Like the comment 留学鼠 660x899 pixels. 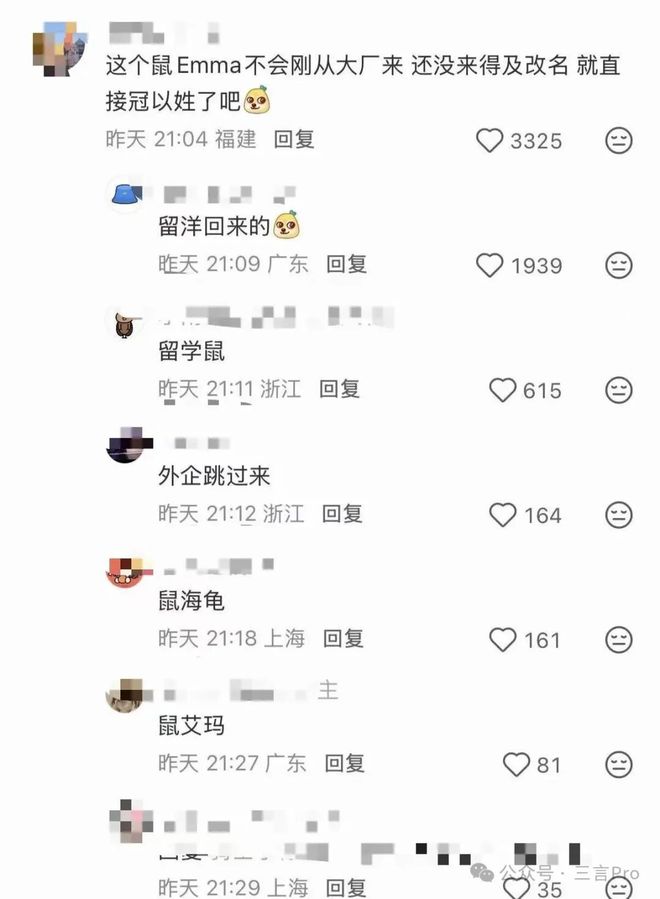tap(502, 390)
